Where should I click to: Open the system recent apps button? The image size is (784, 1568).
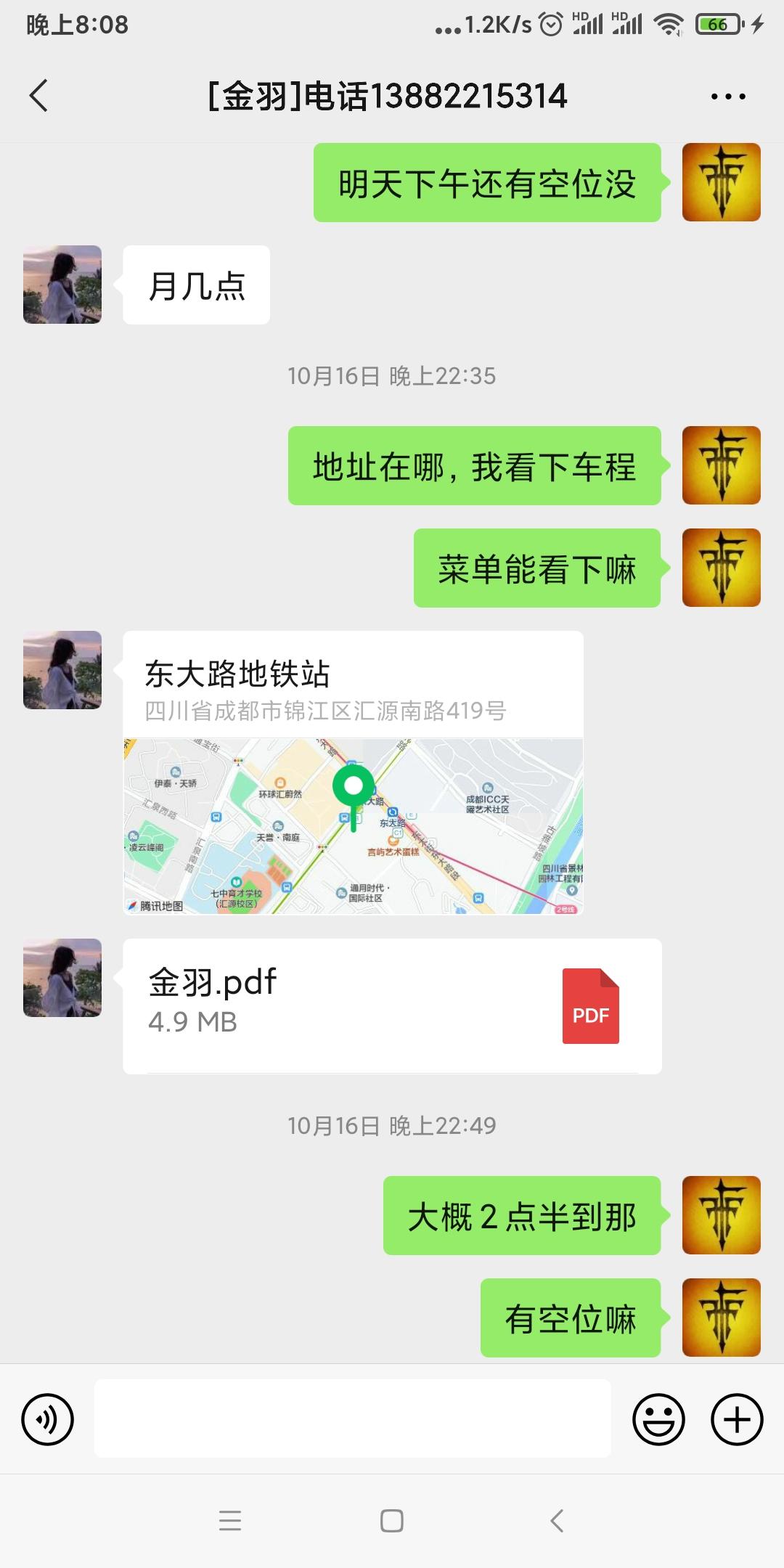pyautogui.click(x=230, y=1521)
